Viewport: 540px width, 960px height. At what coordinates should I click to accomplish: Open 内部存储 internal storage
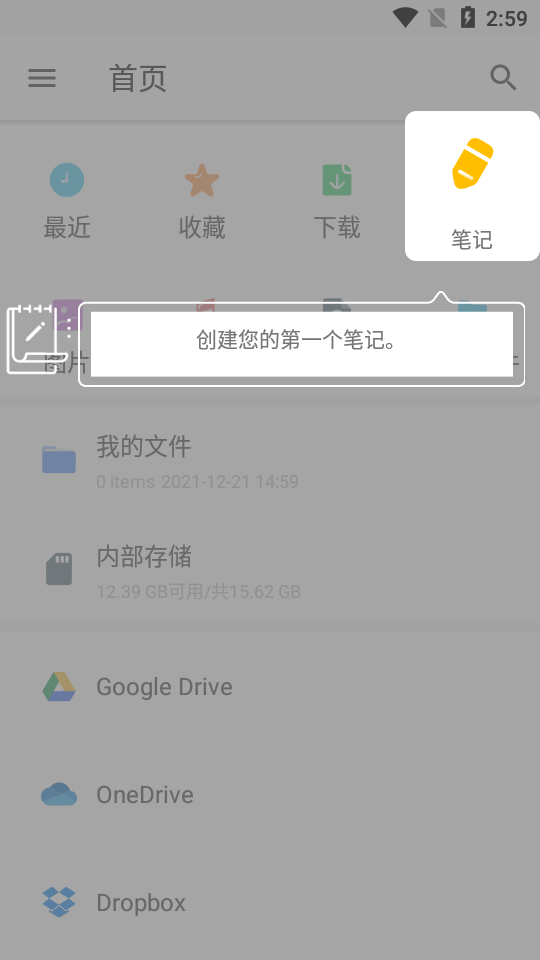pos(270,570)
